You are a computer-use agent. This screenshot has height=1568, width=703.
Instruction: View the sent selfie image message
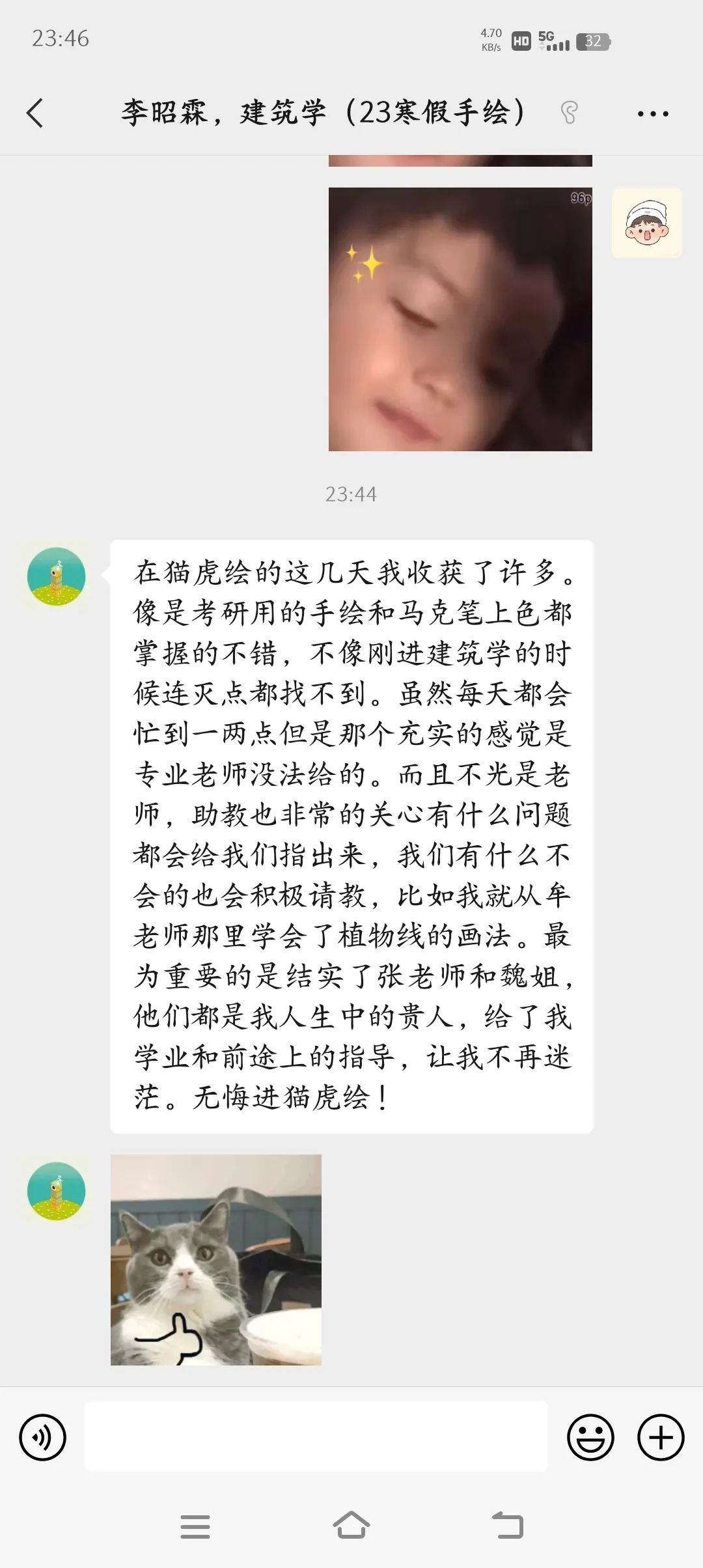pyautogui.click(x=460, y=319)
